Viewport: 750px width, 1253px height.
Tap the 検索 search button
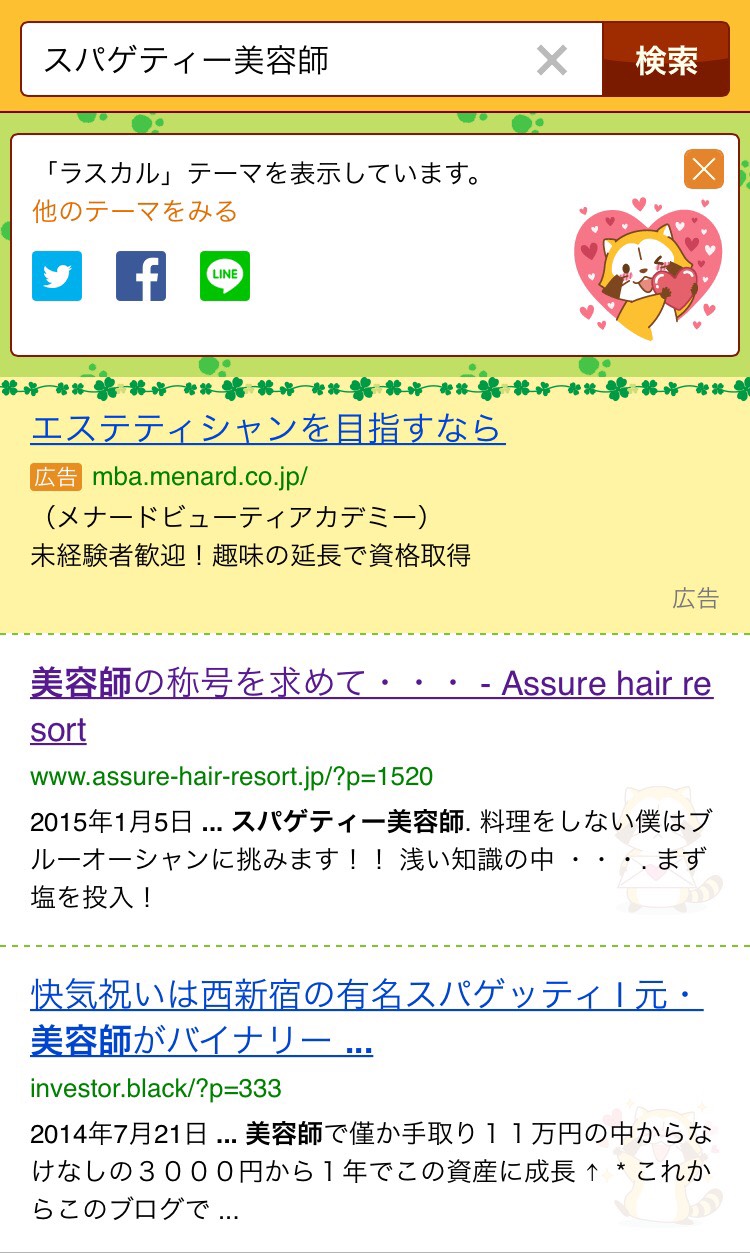click(x=666, y=60)
